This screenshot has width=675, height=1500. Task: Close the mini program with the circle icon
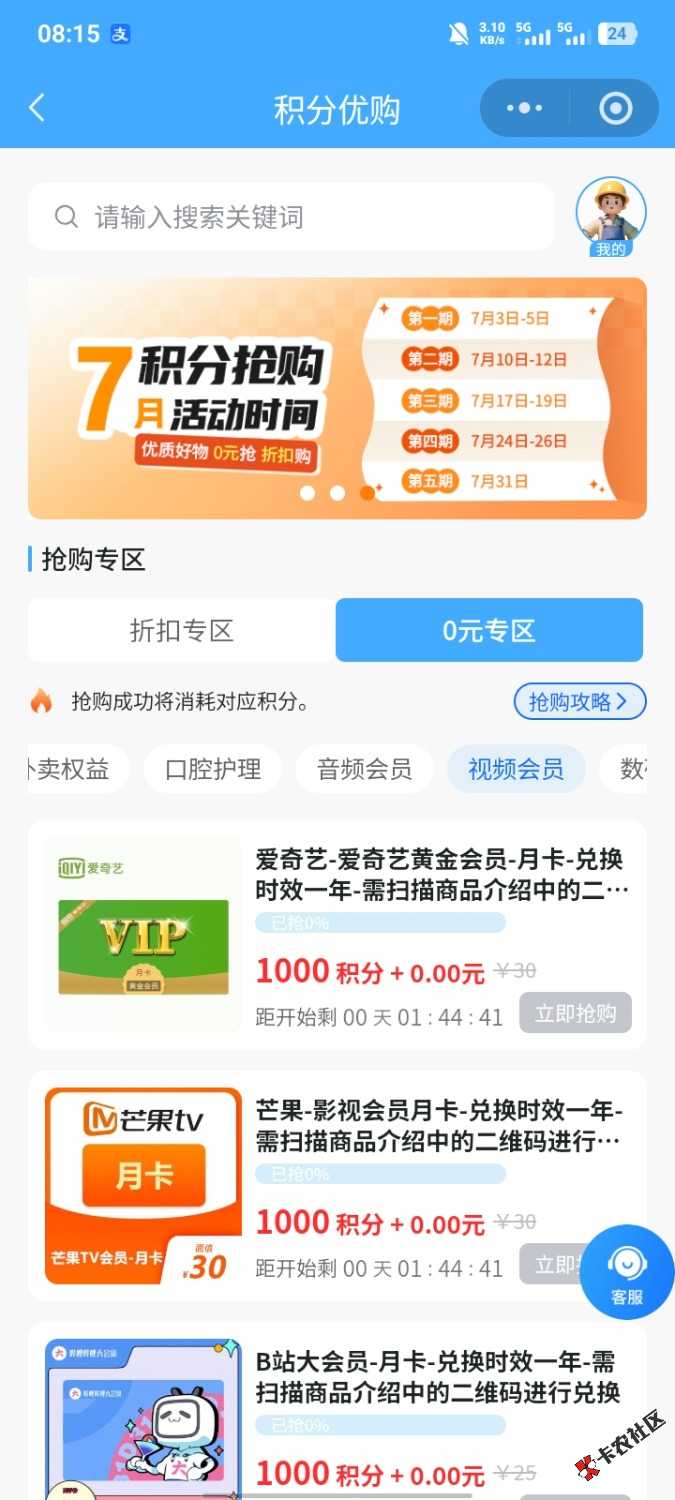click(615, 108)
